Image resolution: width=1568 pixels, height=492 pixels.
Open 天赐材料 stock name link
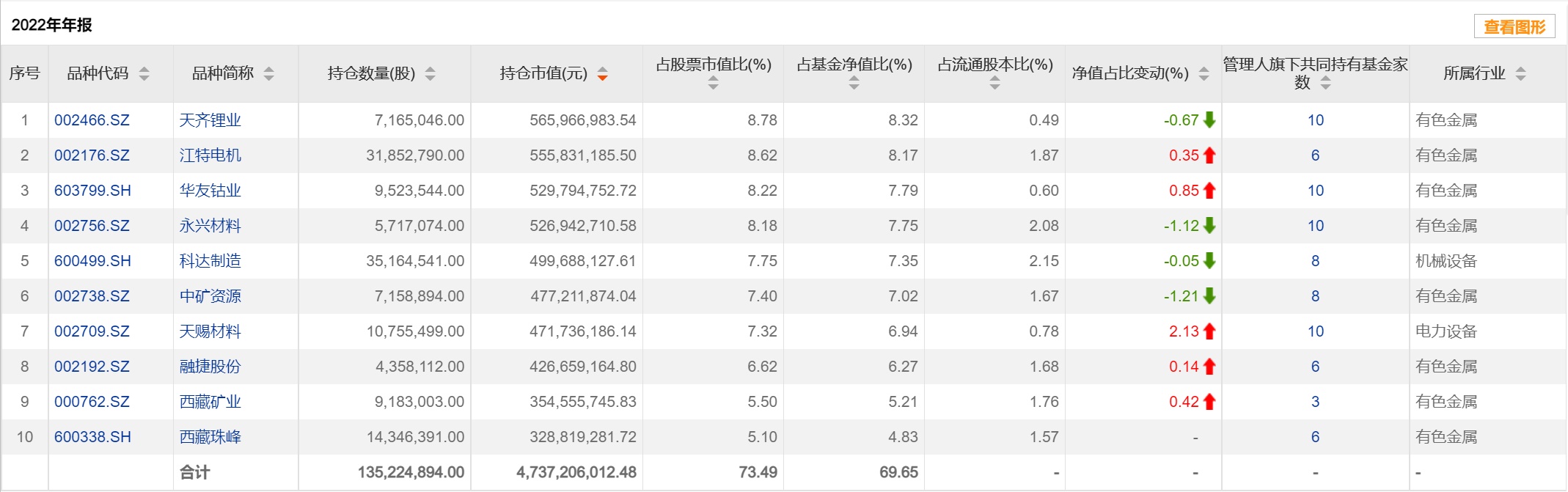[x=210, y=331]
